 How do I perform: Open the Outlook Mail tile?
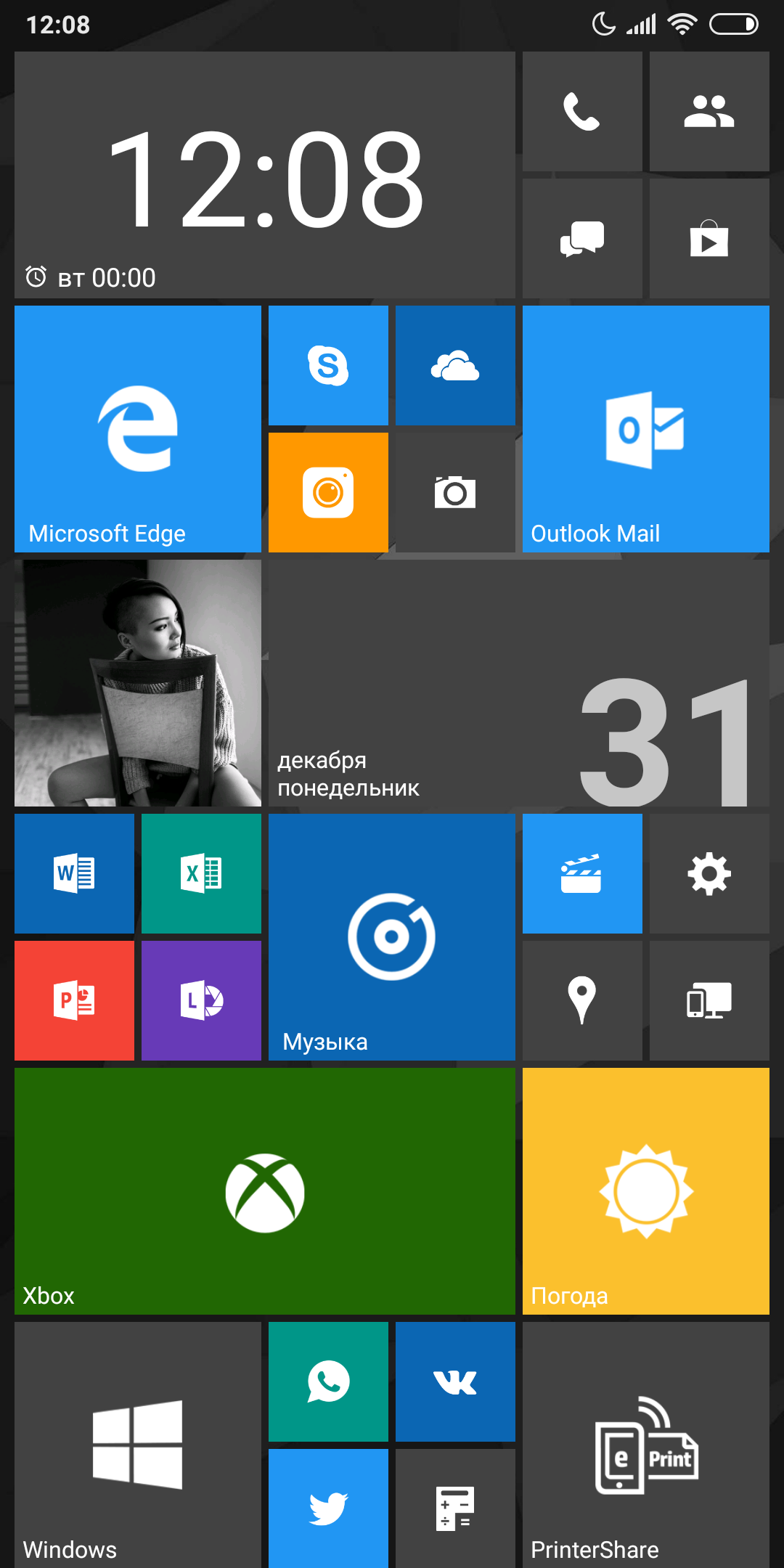[646, 428]
